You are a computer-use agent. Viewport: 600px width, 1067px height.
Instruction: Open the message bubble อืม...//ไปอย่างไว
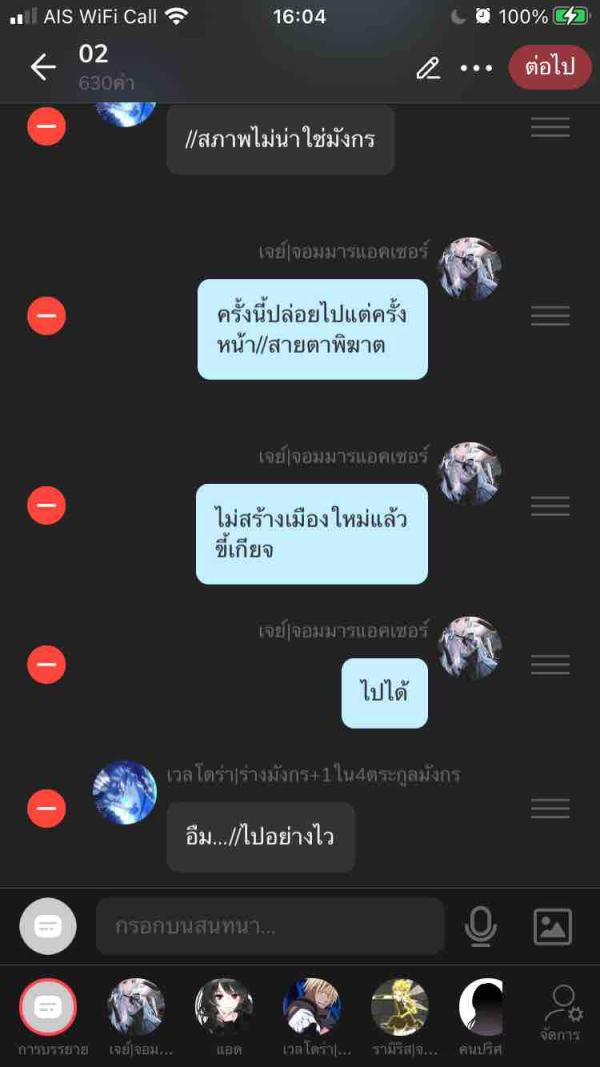click(x=261, y=837)
